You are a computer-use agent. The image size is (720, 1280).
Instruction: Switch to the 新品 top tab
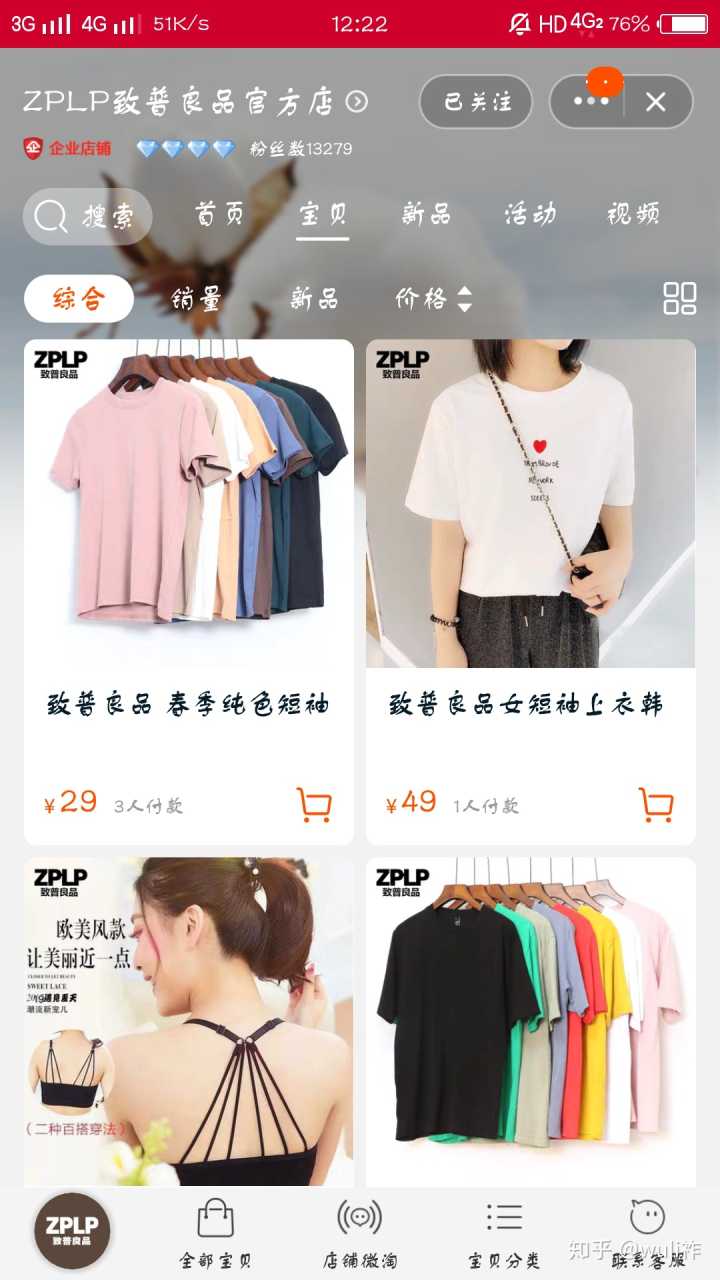(426, 214)
